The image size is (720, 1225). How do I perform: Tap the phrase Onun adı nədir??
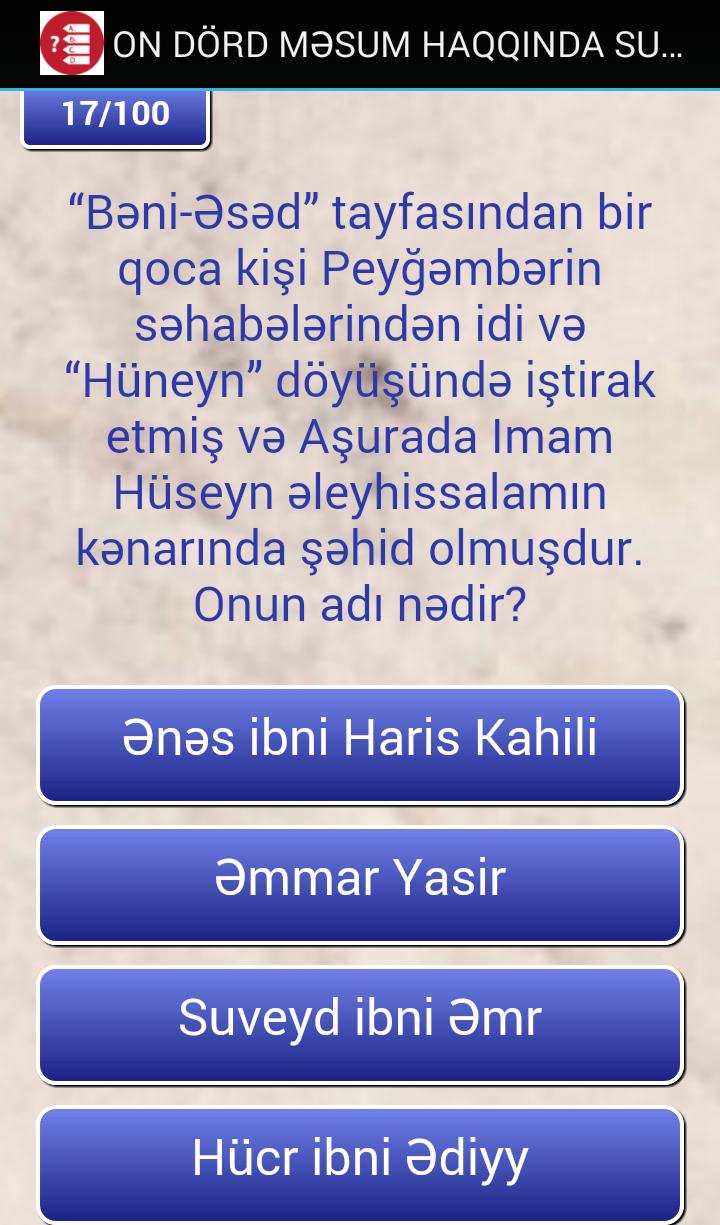pyautogui.click(x=360, y=602)
